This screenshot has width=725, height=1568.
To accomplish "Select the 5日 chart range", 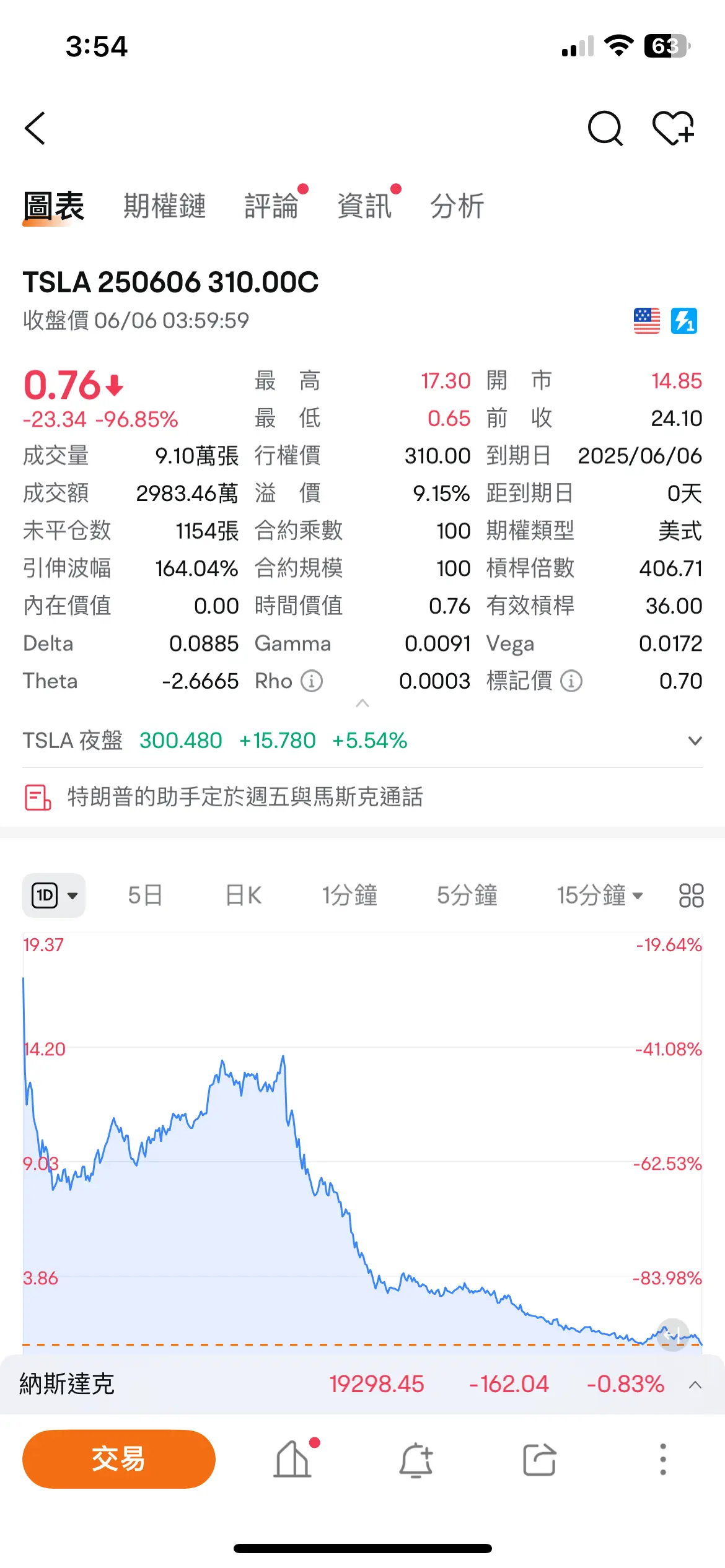I will click(x=146, y=895).
